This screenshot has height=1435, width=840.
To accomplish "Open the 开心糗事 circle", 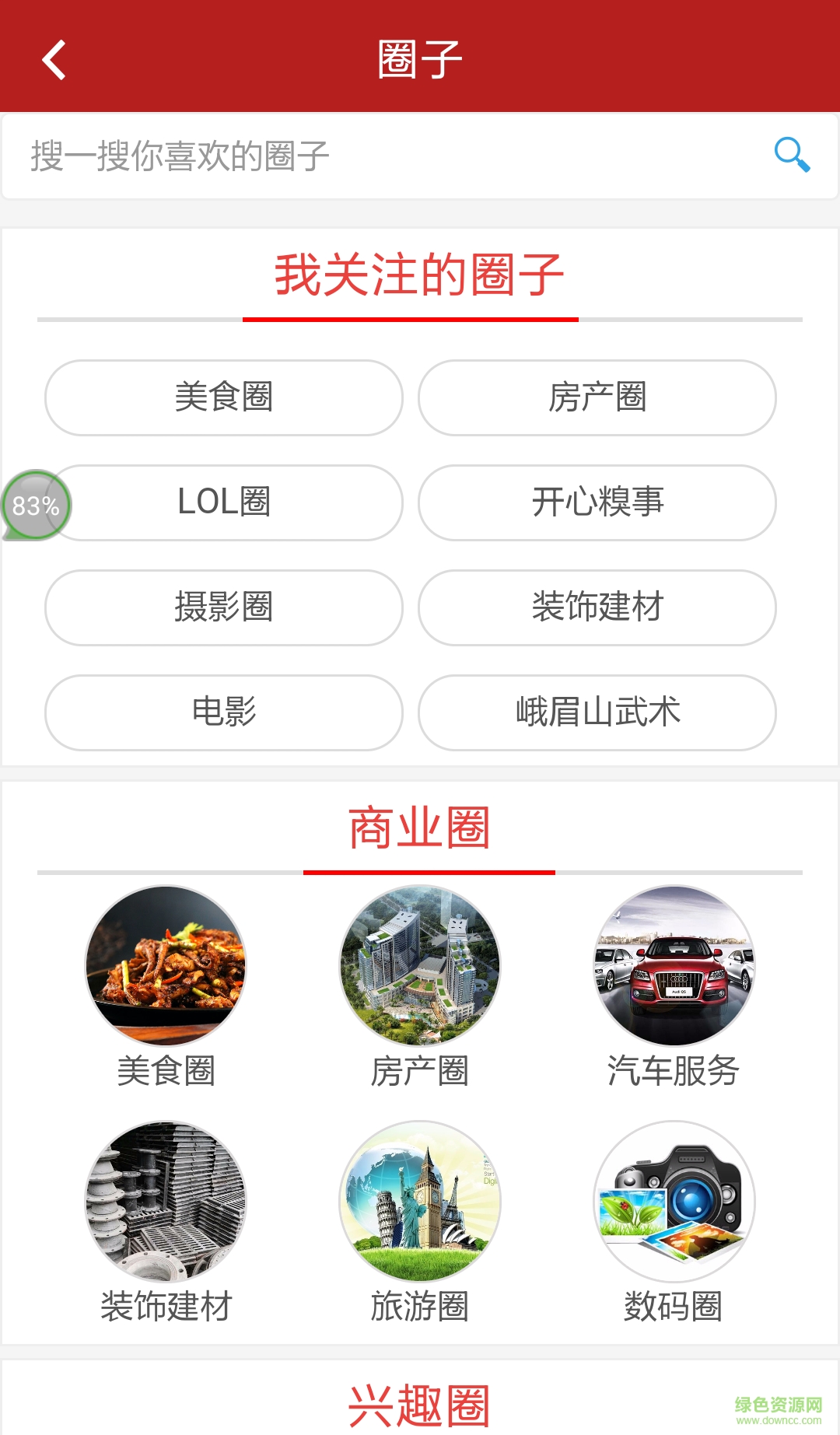I will (x=597, y=502).
